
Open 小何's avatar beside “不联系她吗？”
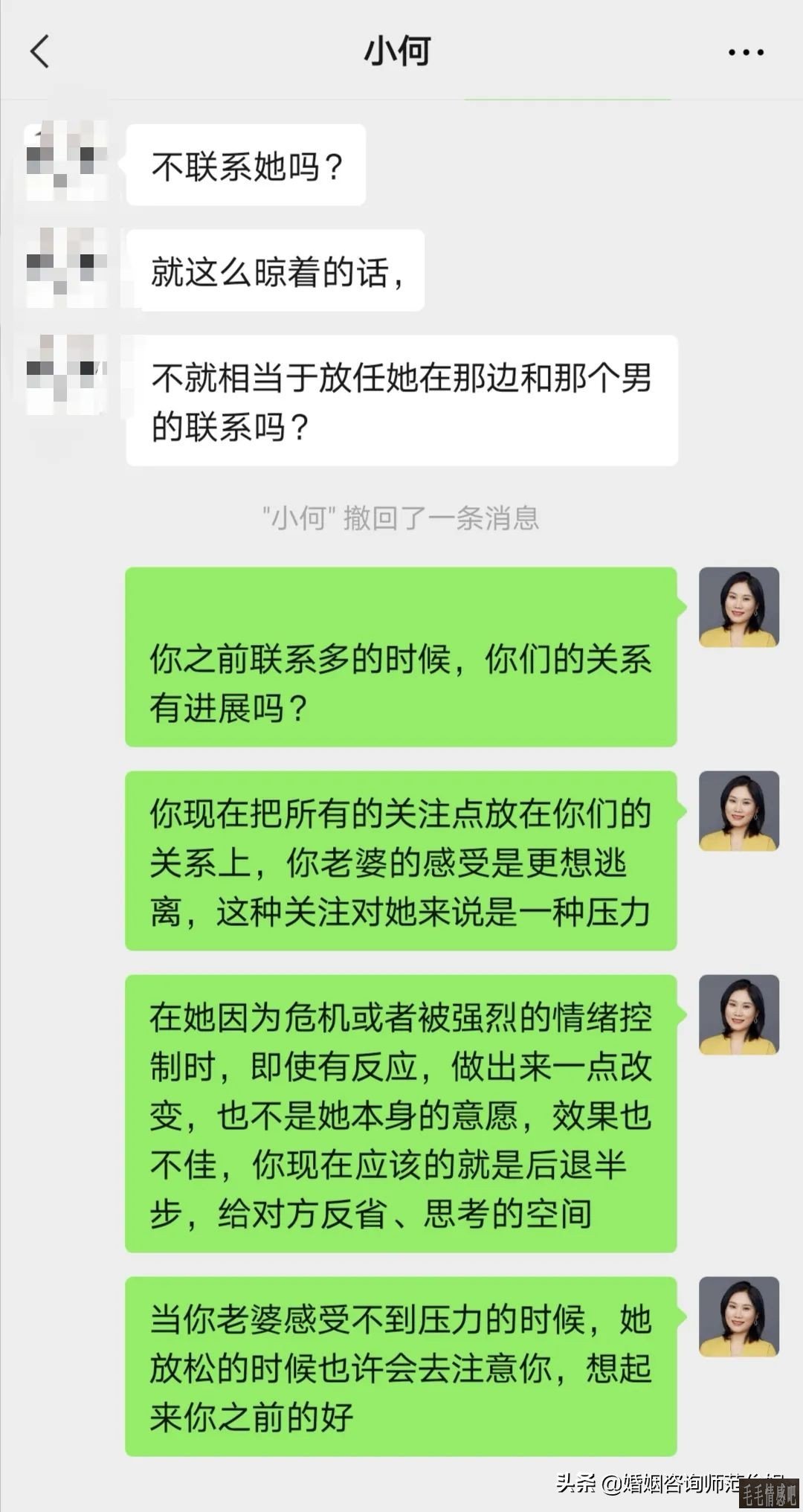click(65, 163)
